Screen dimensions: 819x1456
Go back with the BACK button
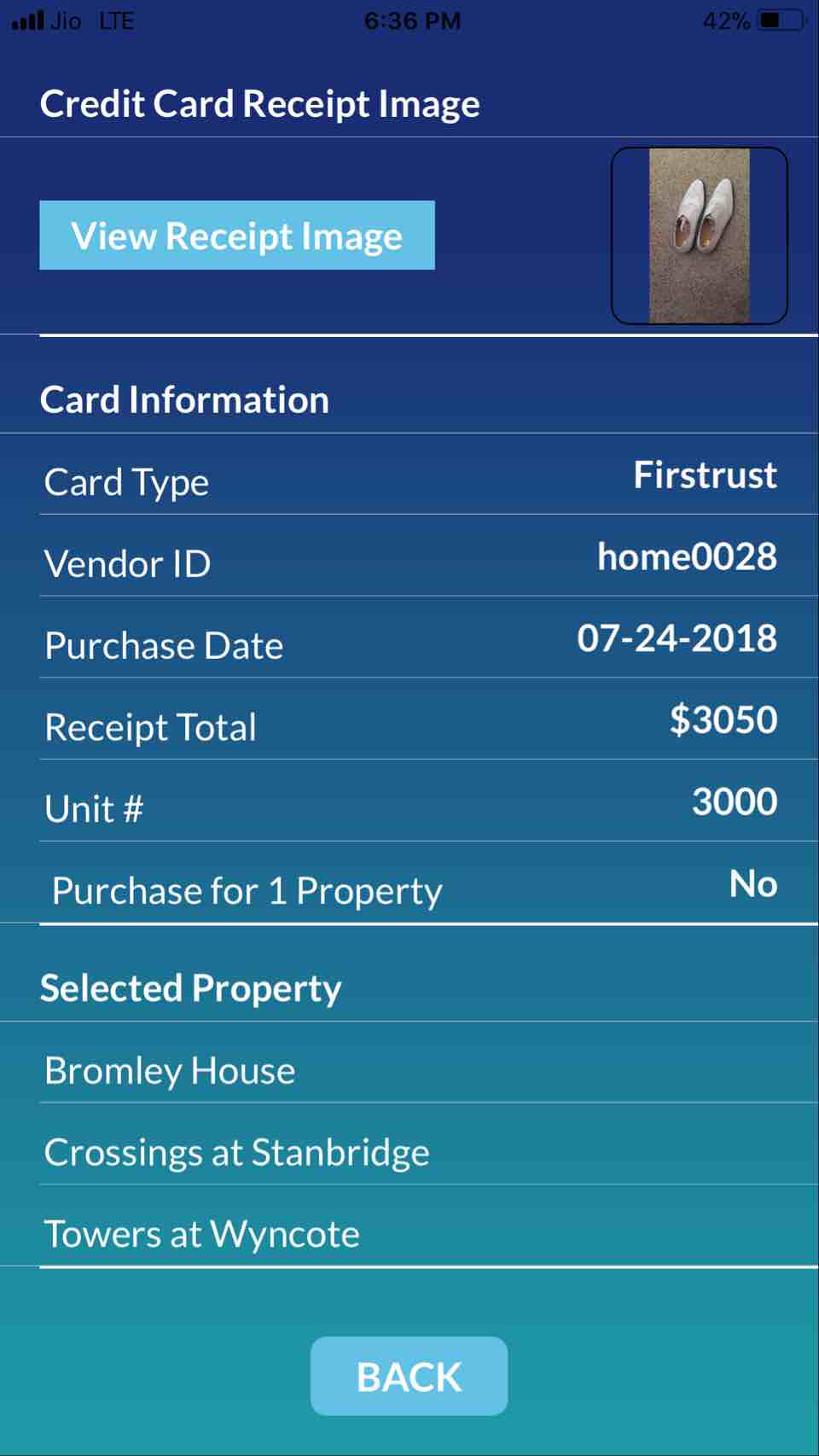tap(409, 1376)
